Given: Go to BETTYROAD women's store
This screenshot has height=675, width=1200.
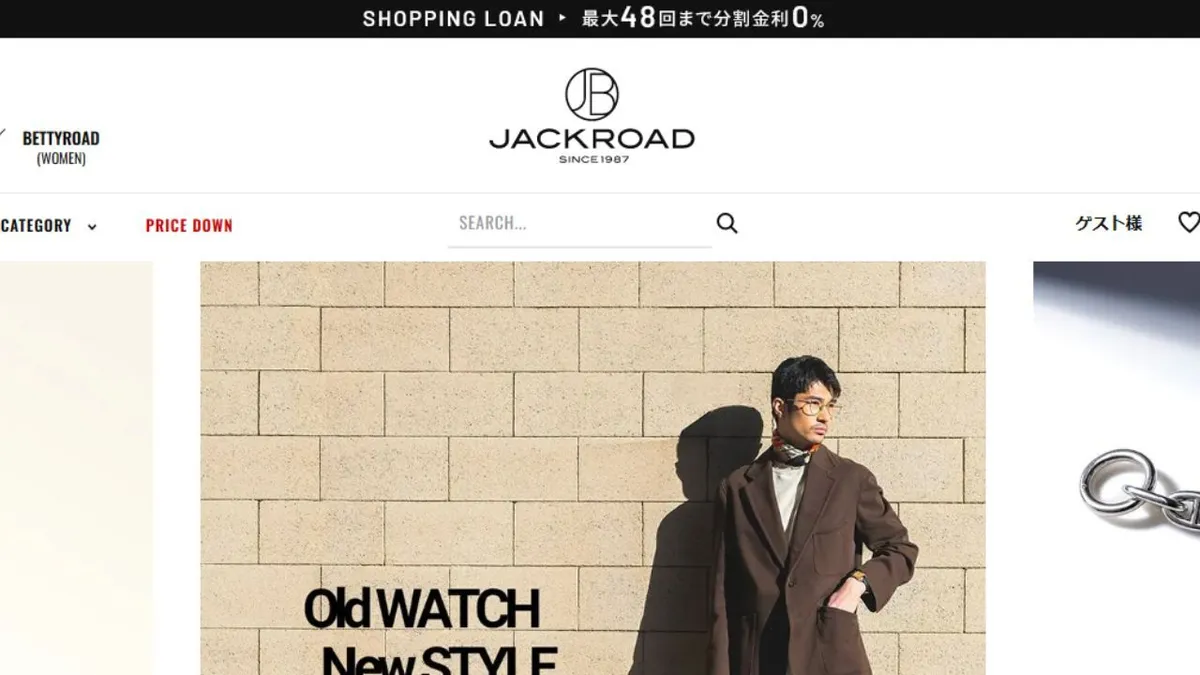Looking at the screenshot, I should tap(60, 146).
